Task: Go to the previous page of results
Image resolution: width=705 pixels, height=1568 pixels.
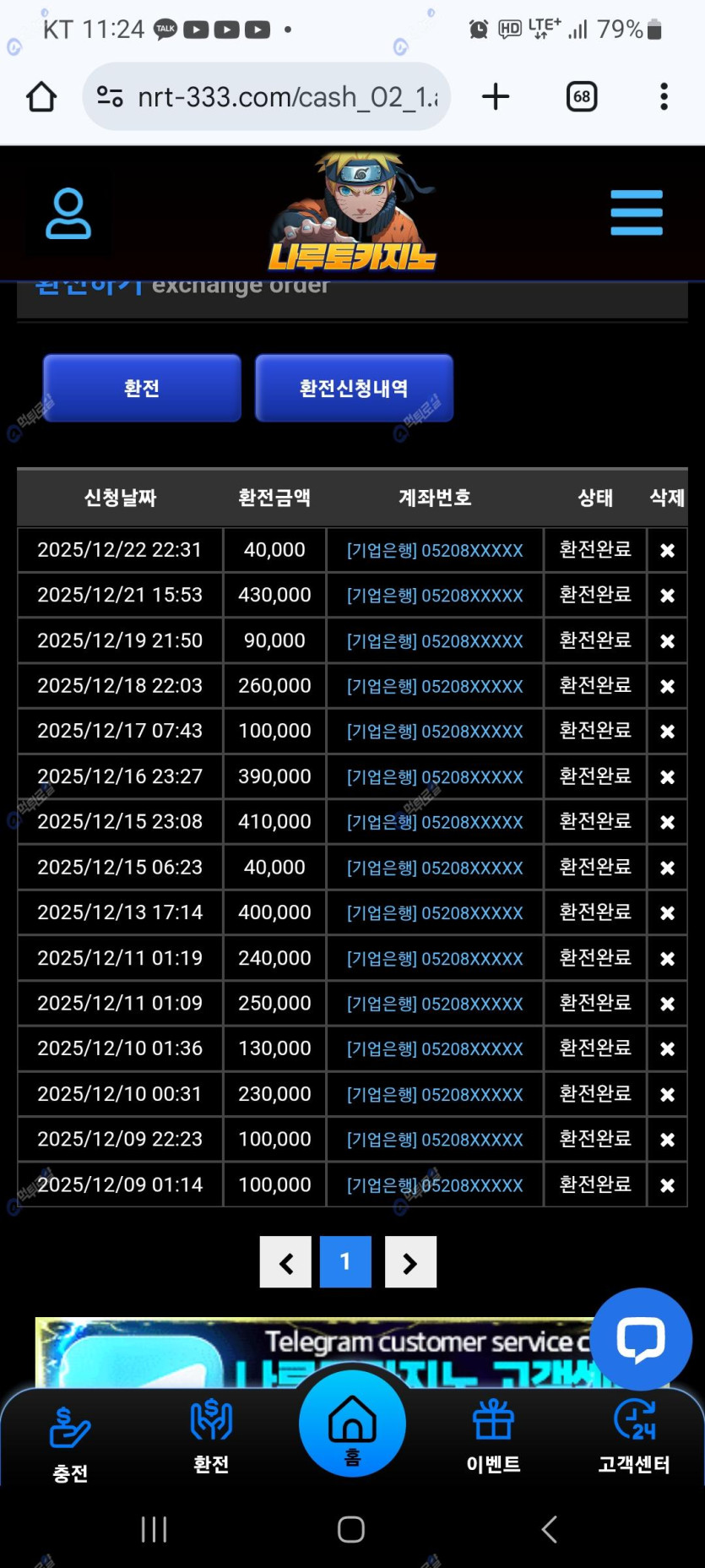Action: pos(285,1262)
